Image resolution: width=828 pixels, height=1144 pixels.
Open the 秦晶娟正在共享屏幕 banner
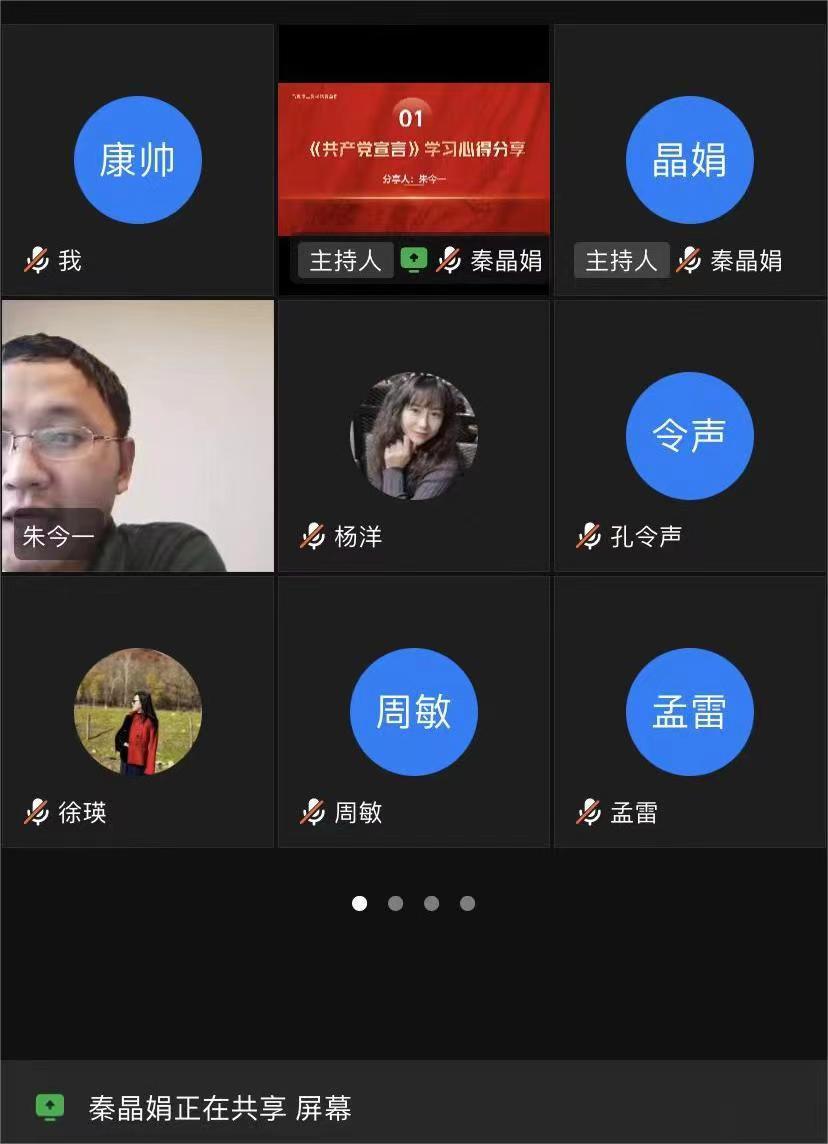220,1108
